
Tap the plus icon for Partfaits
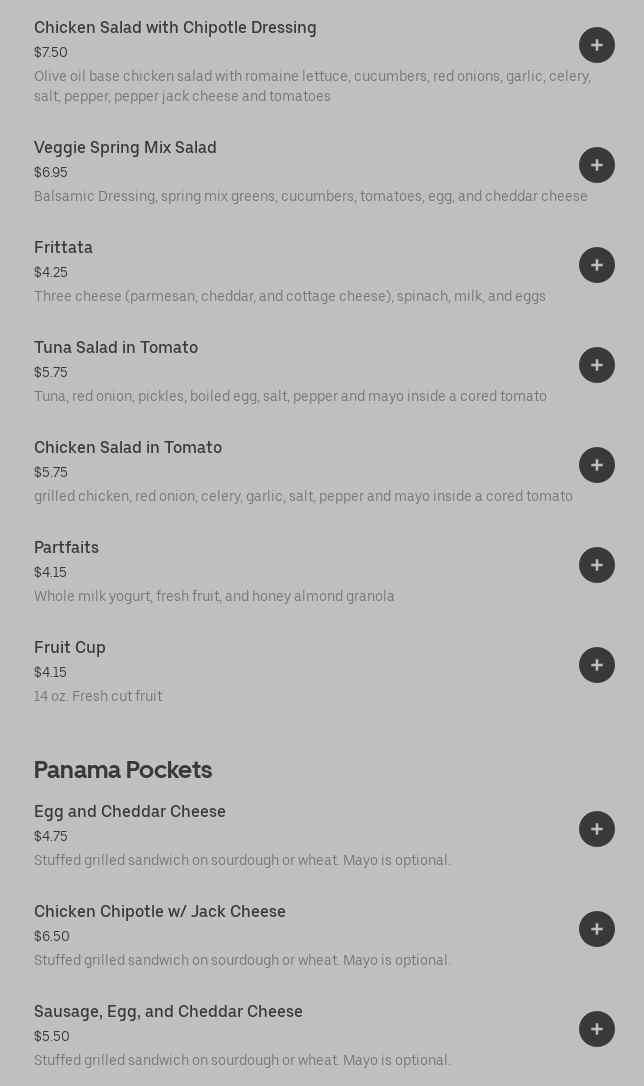click(597, 565)
